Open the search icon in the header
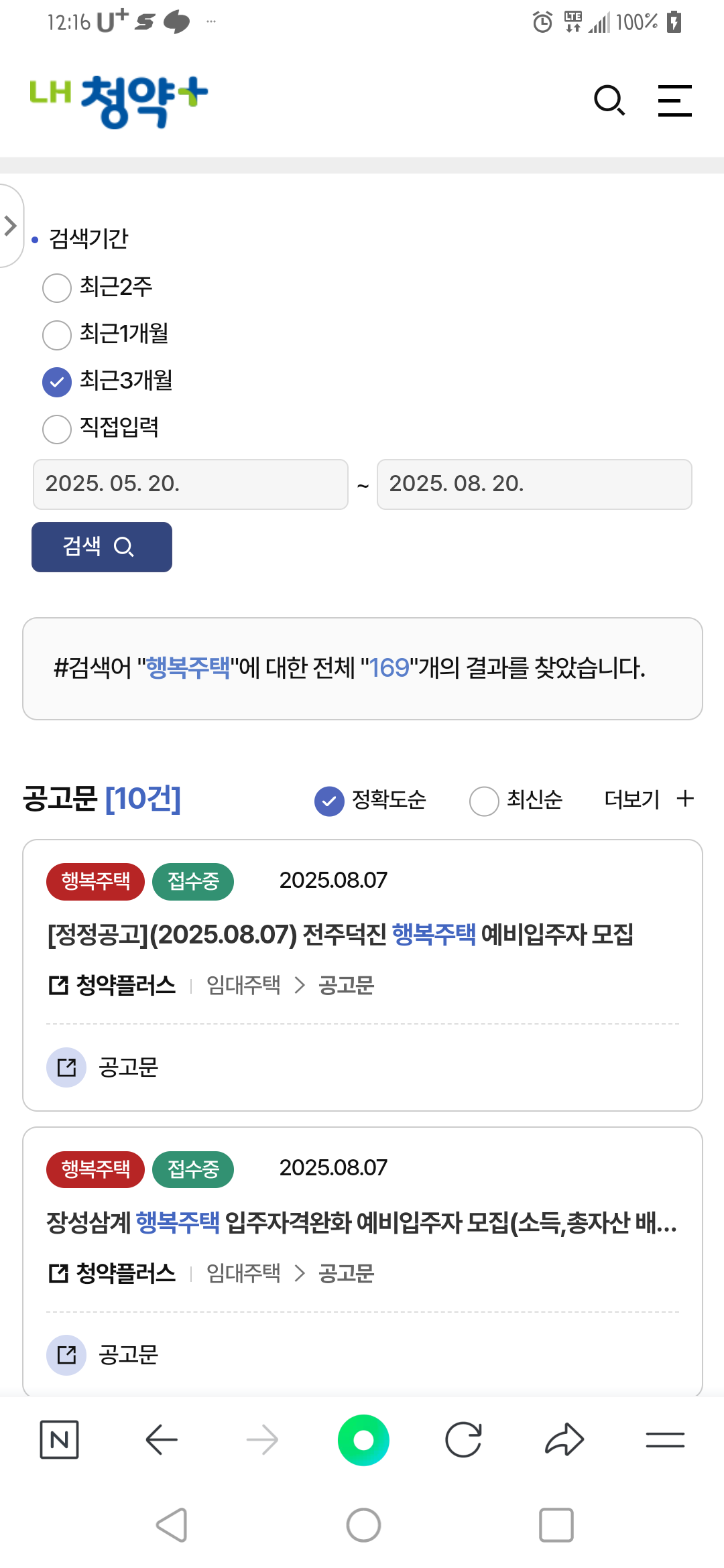 [x=609, y=101]
